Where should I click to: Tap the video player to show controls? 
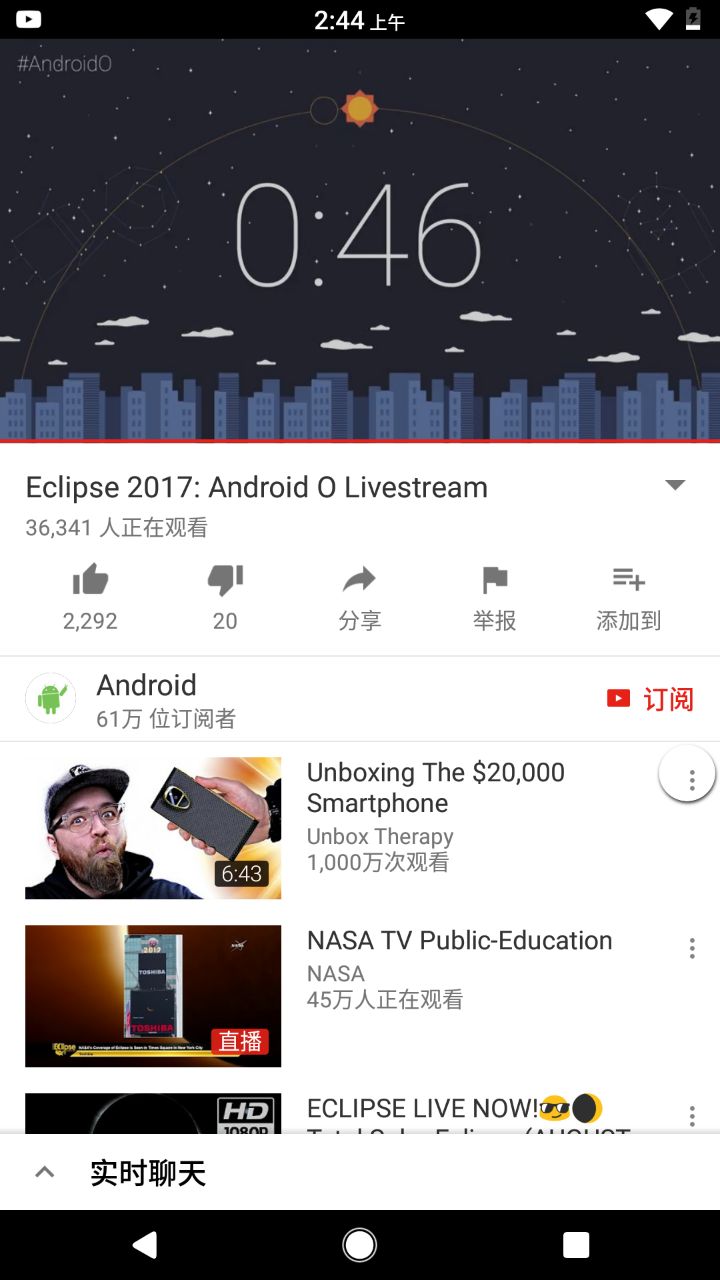point(360,240)
